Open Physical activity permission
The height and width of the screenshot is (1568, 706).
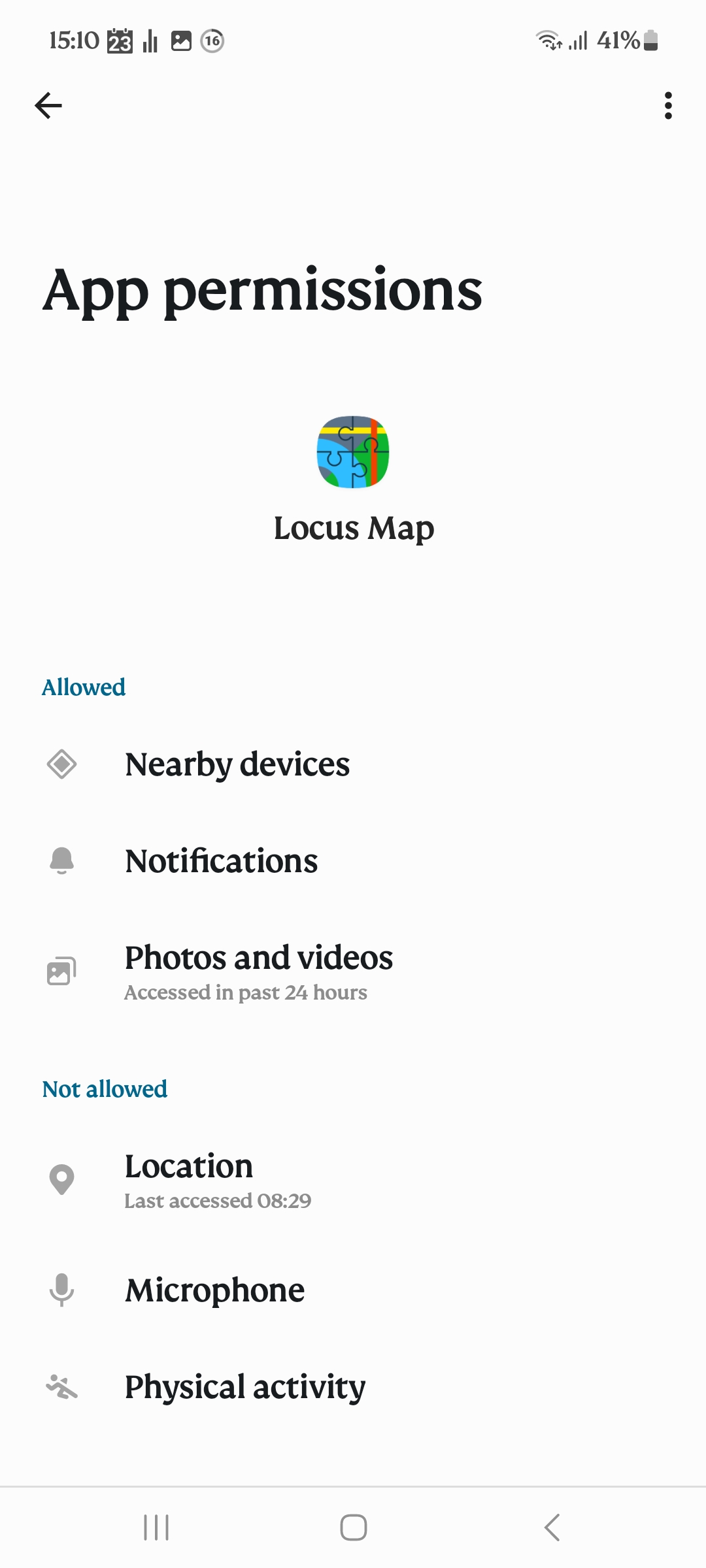pyautogui.click(x=244, y=1386)
